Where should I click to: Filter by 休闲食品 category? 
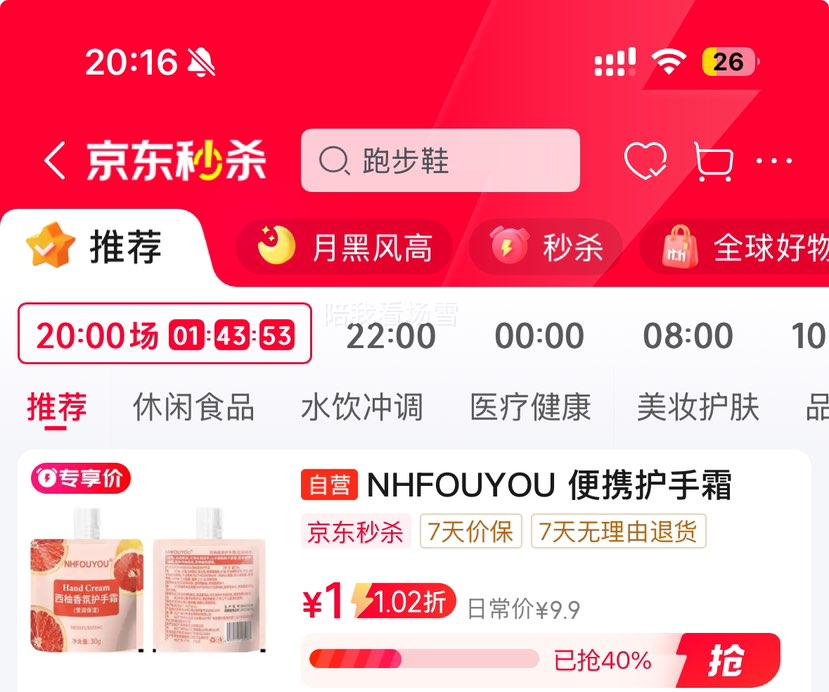pos(194,408)
